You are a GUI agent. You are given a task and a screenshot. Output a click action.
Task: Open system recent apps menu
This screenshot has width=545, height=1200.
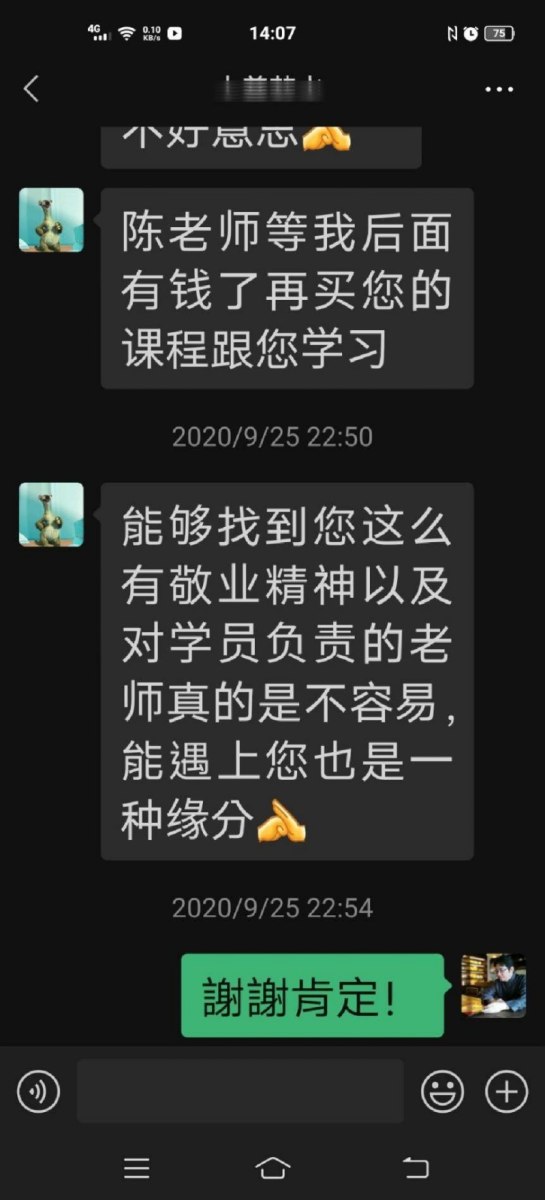click(136, 1168)
